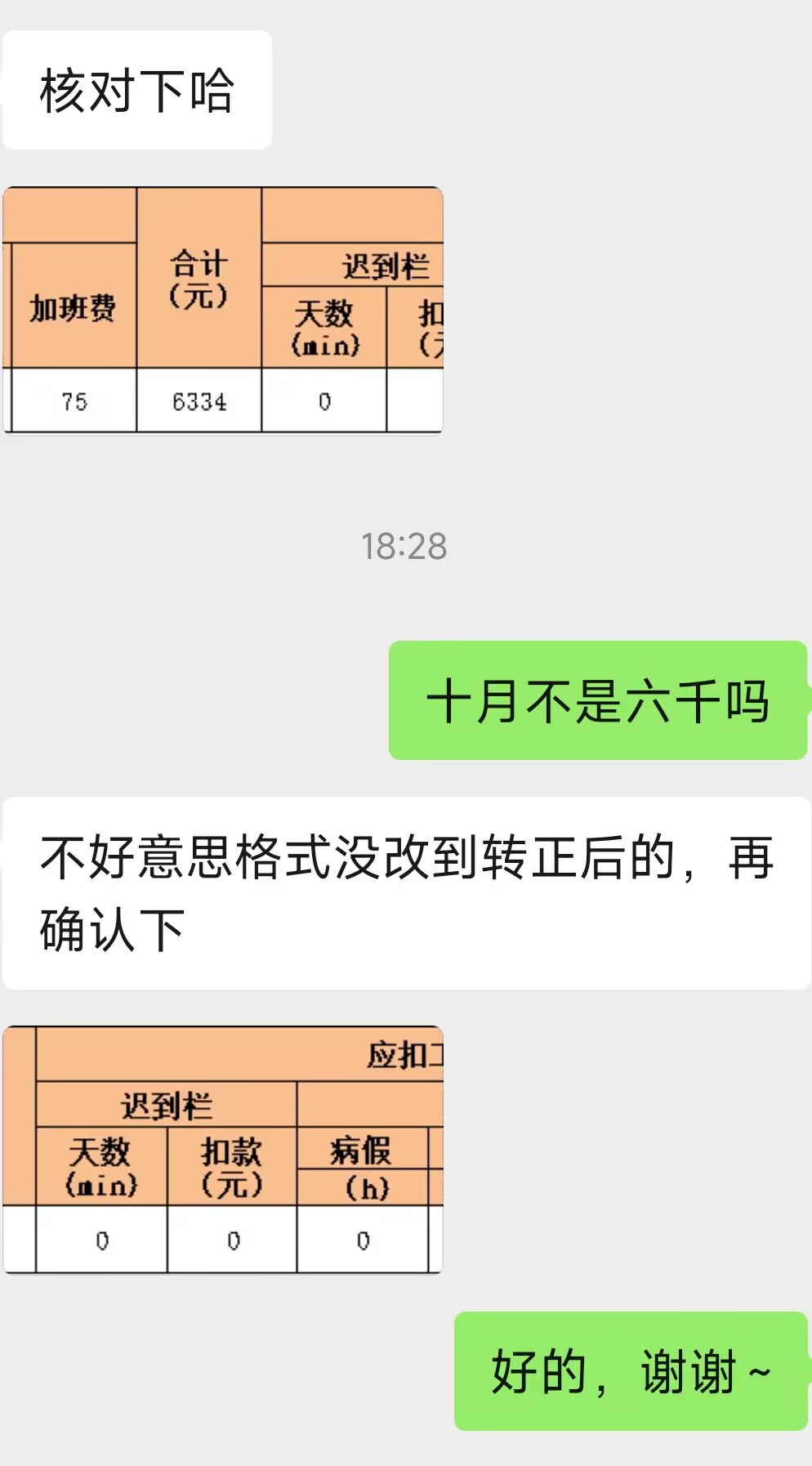
Task: Open the salary table image showing 6334
Action: coord(223,311)
